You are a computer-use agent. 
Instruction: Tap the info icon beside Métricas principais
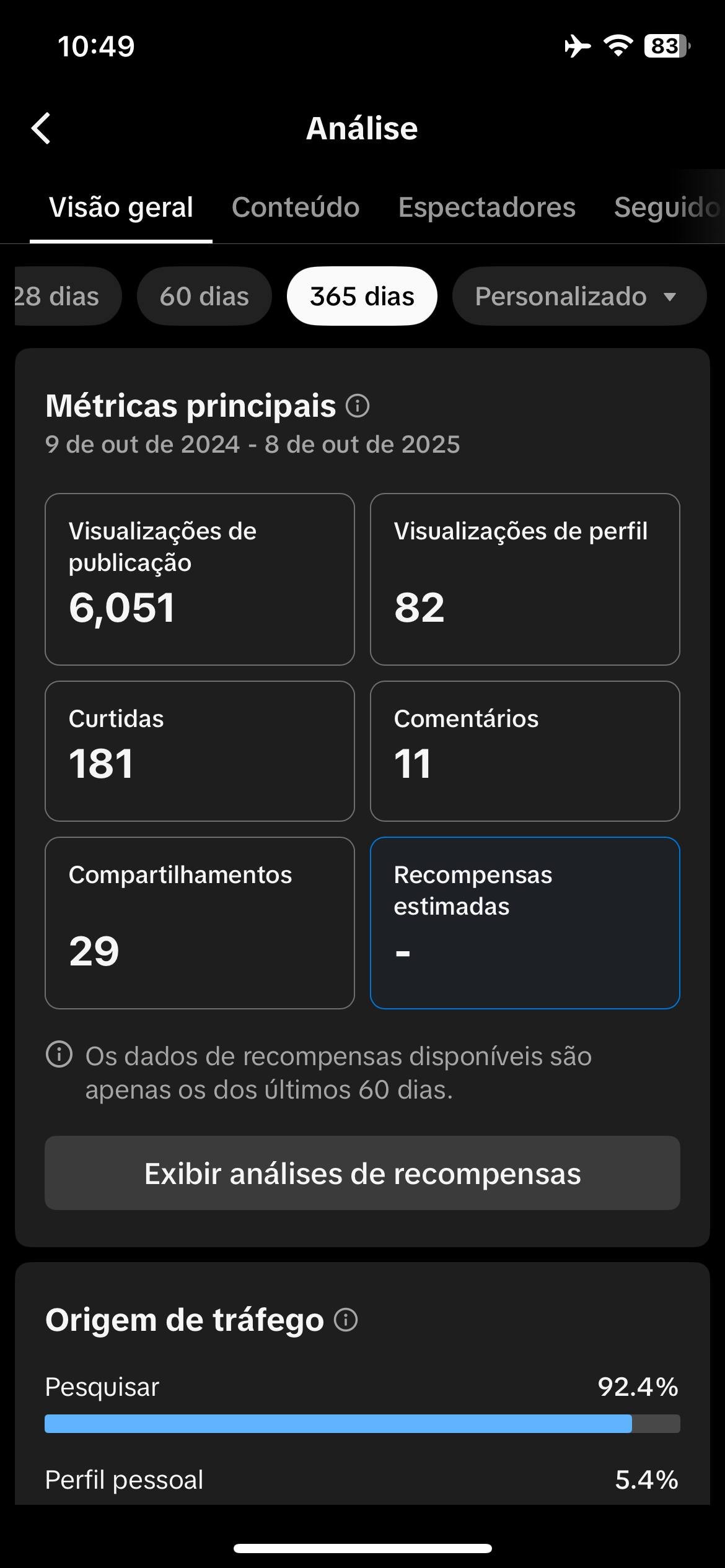coord(358,406)
